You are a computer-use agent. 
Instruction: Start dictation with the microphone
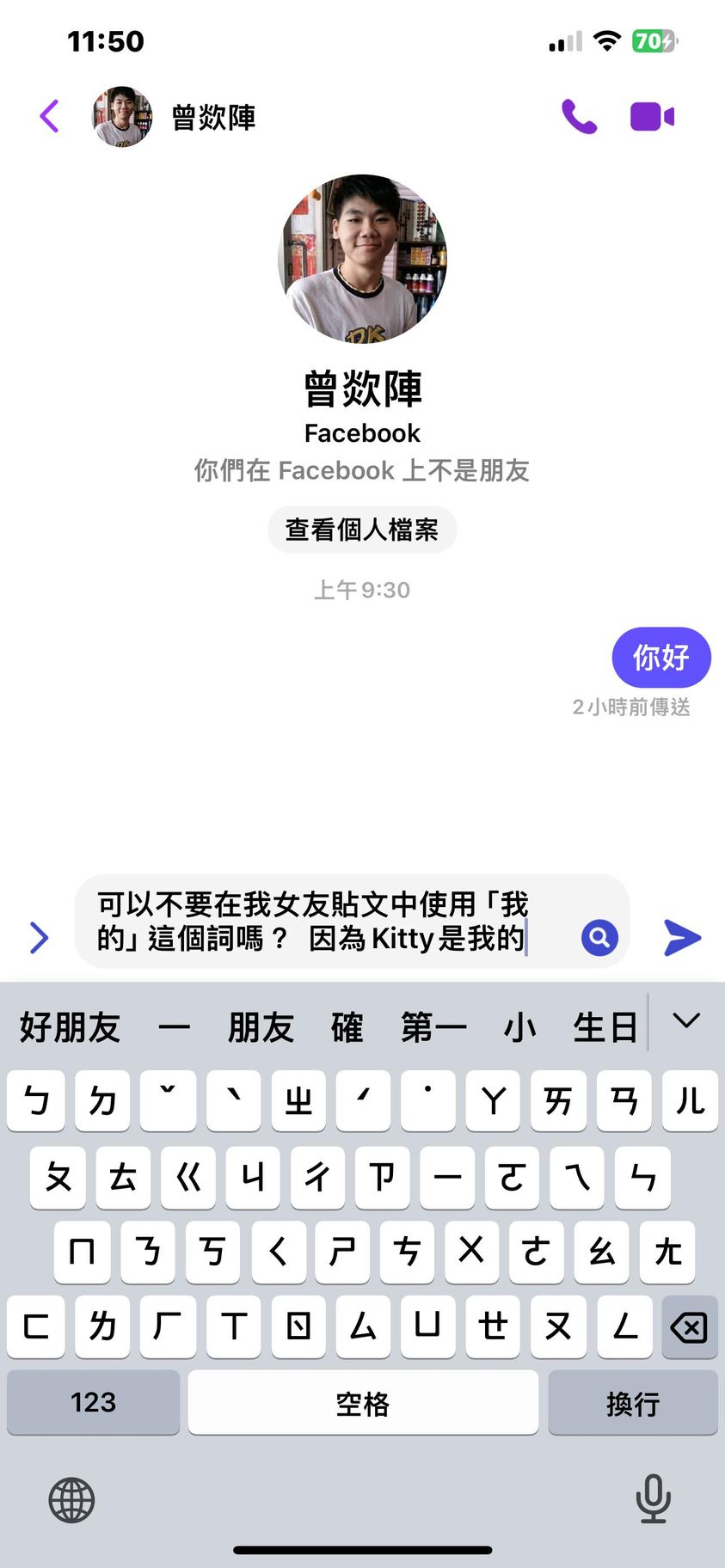(x=653, y=1498)
